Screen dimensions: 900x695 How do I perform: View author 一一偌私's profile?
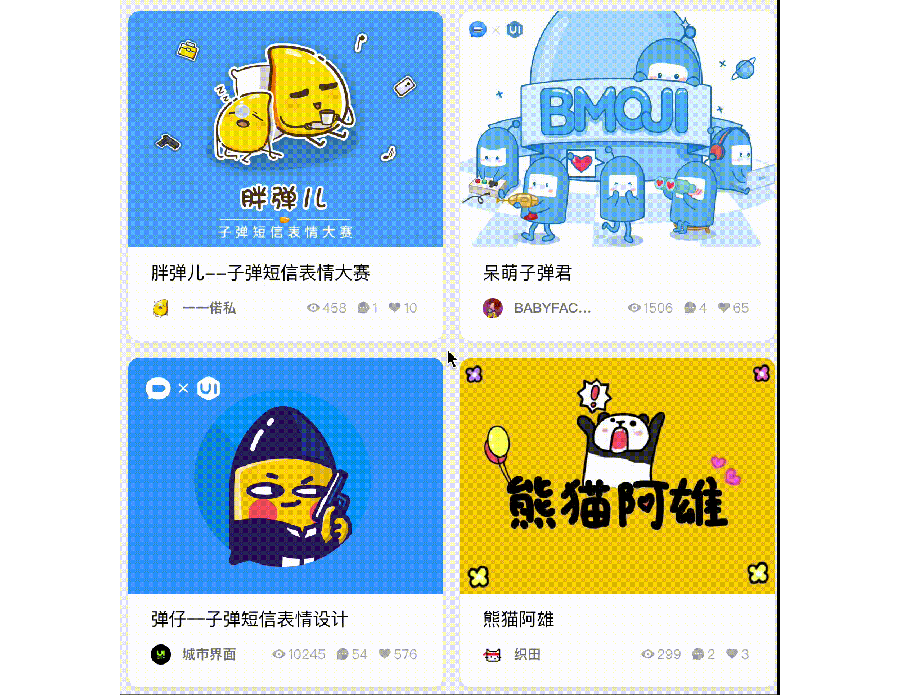click(209, 308)
